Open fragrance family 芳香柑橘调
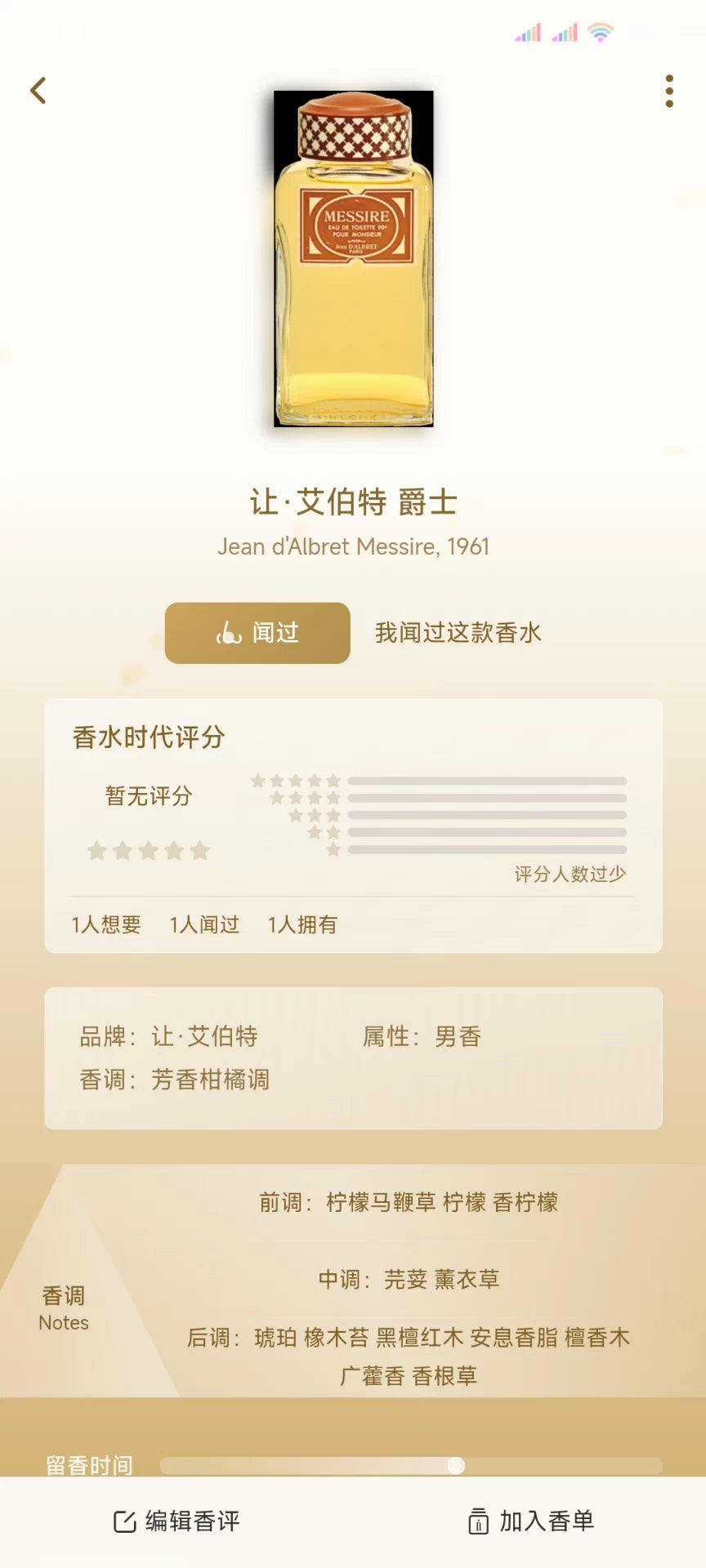 tap(210, 1080)
